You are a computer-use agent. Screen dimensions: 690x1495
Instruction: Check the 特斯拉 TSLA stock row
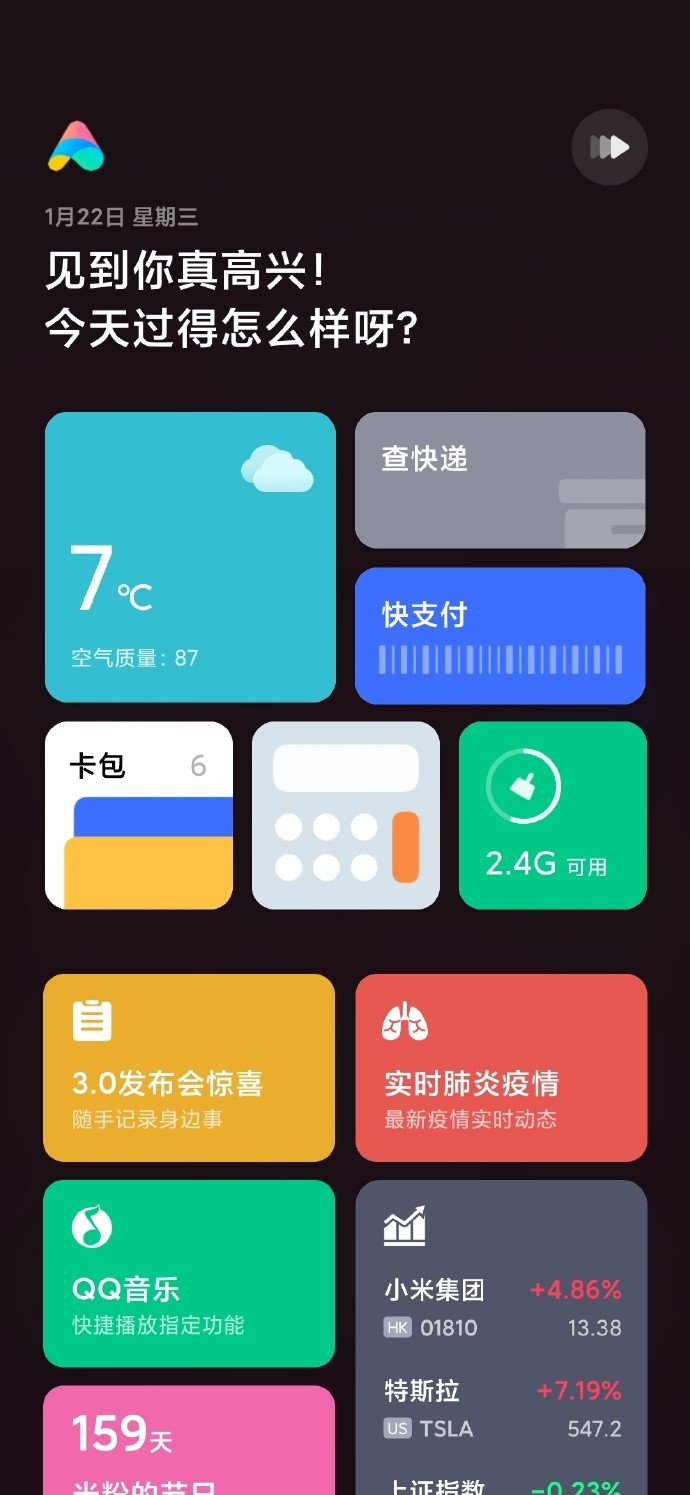[502, 1408]
